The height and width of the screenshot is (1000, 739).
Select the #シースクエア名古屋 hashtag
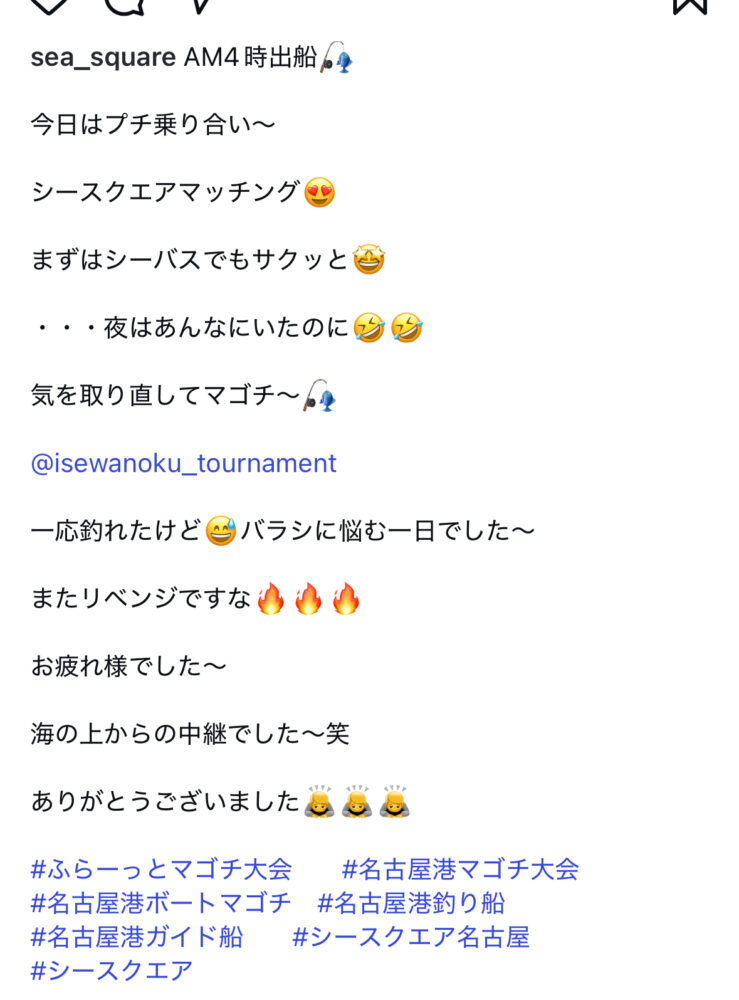point(410,938)
